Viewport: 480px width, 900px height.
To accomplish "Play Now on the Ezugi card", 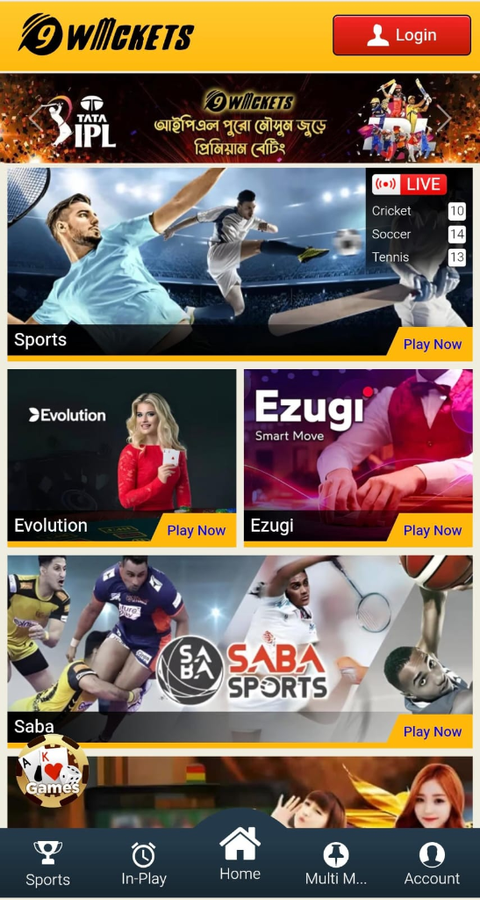I will (432, 530).
